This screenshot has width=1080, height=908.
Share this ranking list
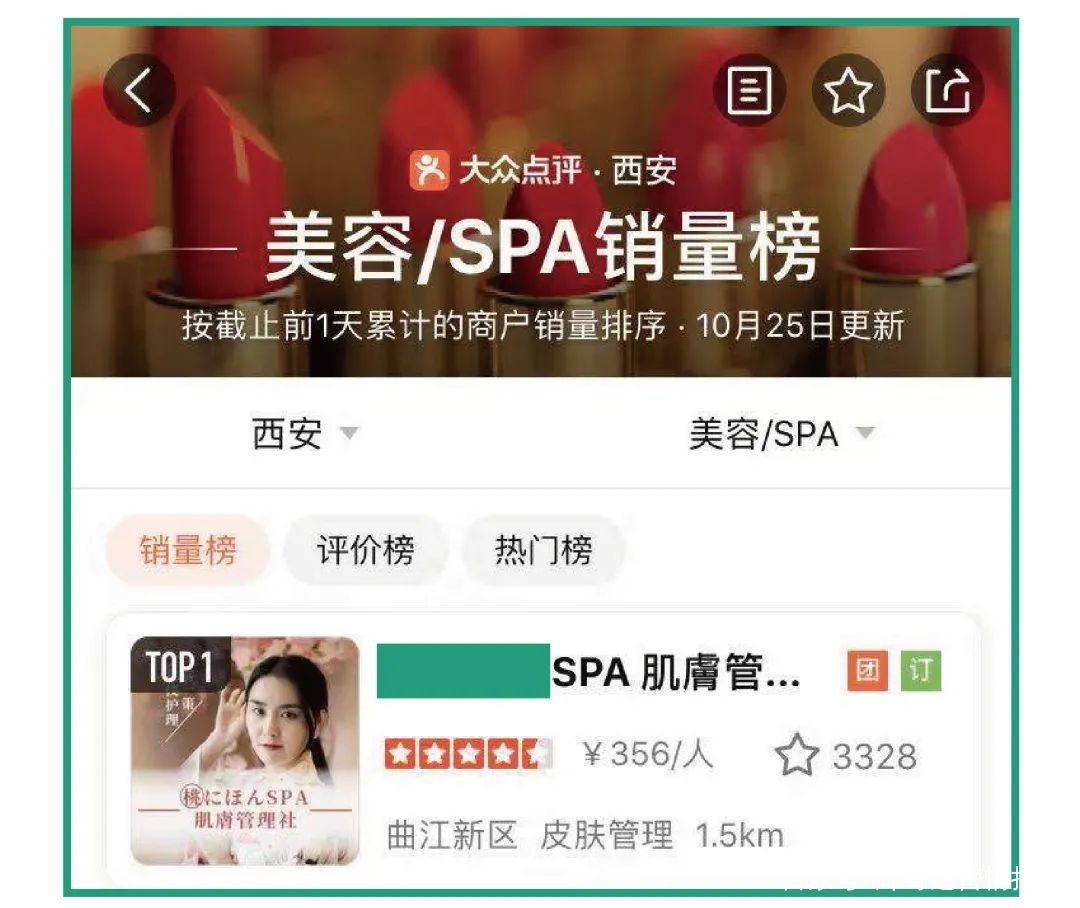click(x=947, y=92)
